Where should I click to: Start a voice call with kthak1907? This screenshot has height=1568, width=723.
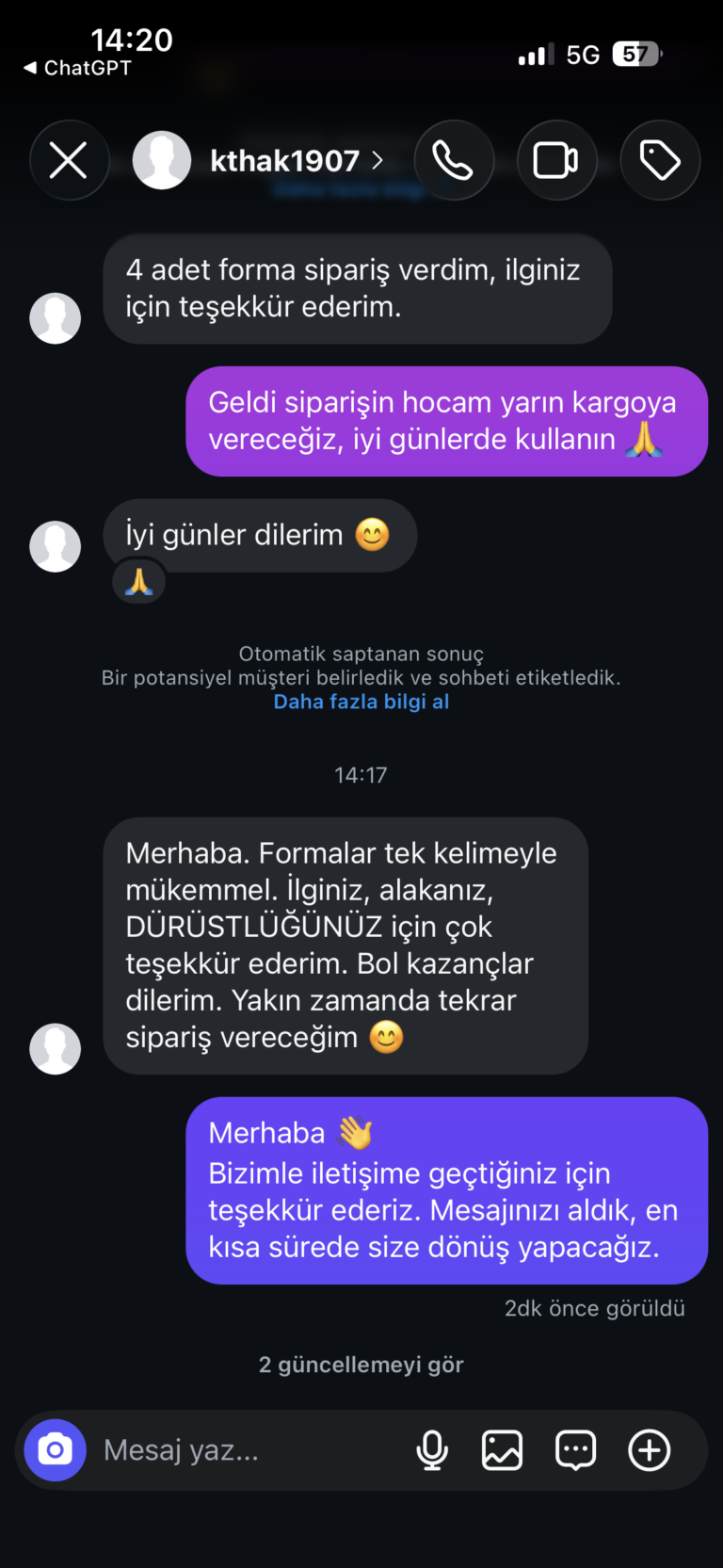click(x=454, y=160)
